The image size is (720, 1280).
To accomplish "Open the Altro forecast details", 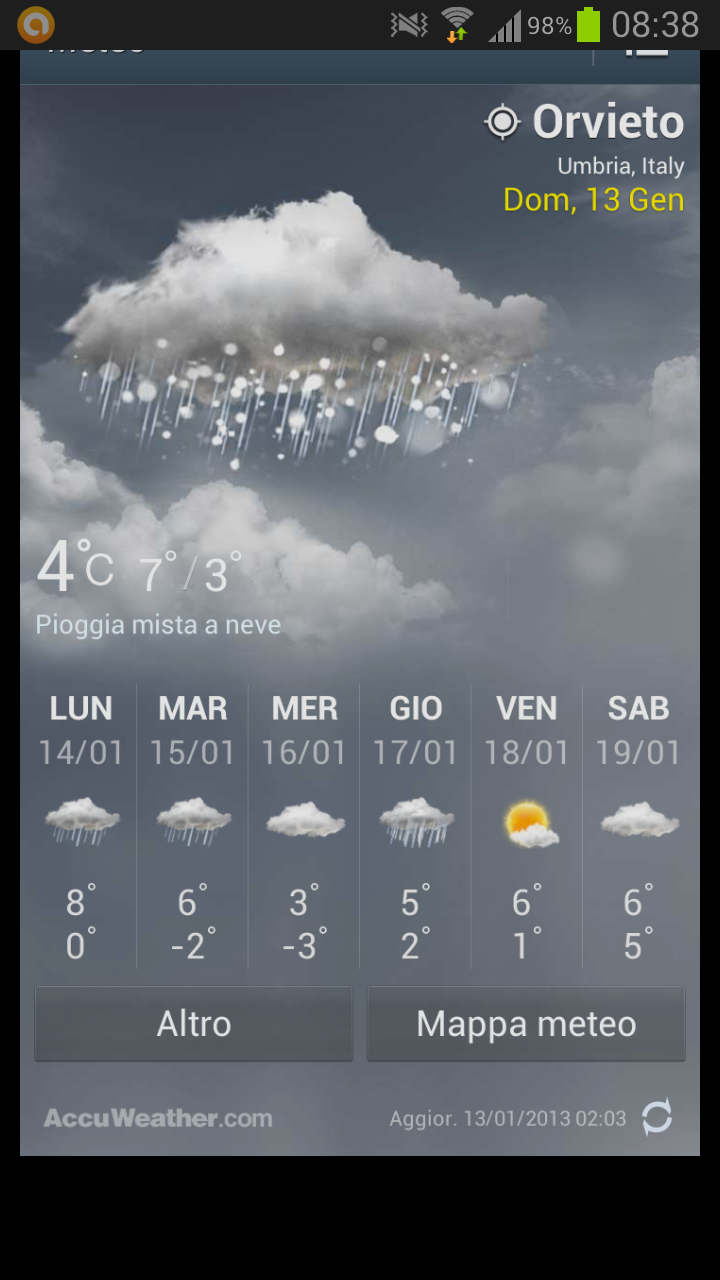I will (x=194, y=1024).
